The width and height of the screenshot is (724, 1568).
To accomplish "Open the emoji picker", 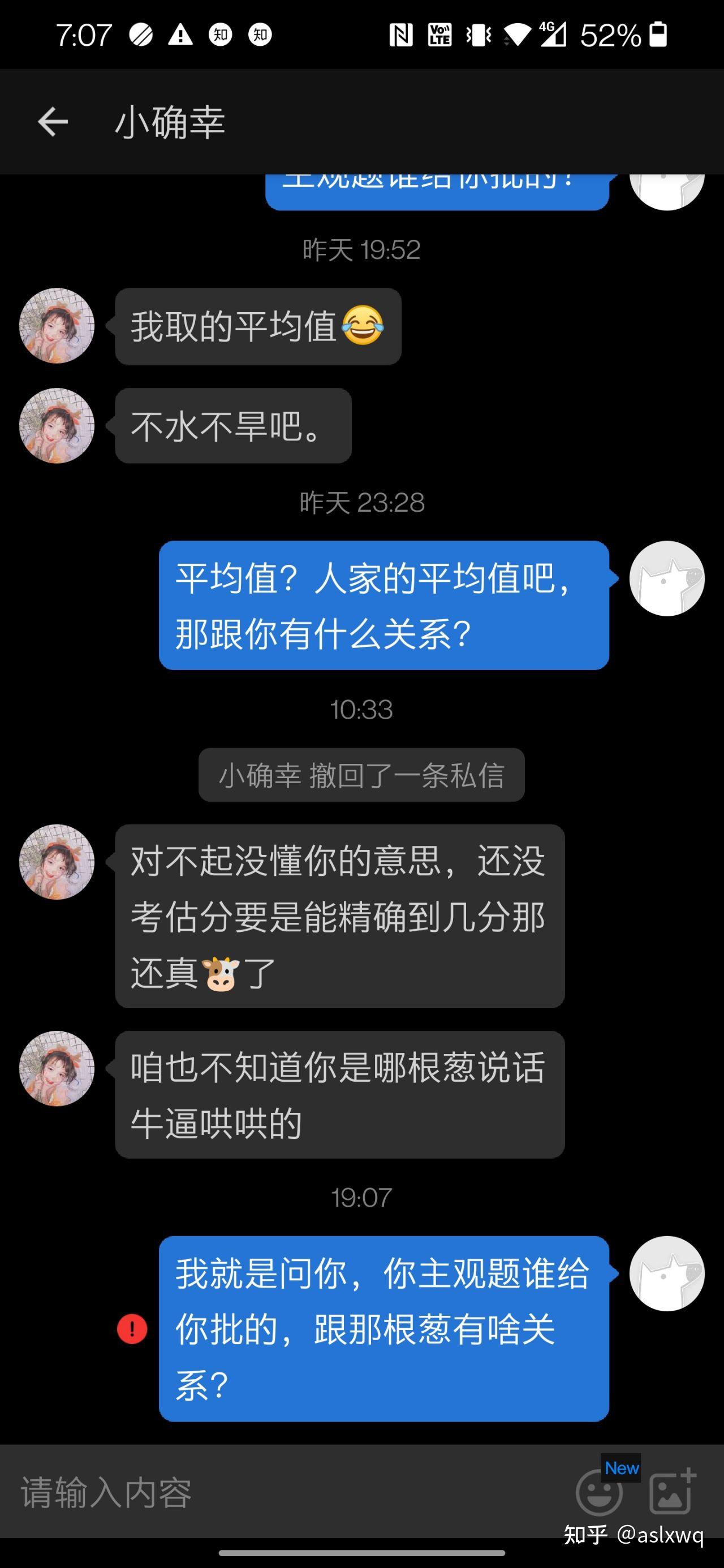I will click(x=599, y=1492).
